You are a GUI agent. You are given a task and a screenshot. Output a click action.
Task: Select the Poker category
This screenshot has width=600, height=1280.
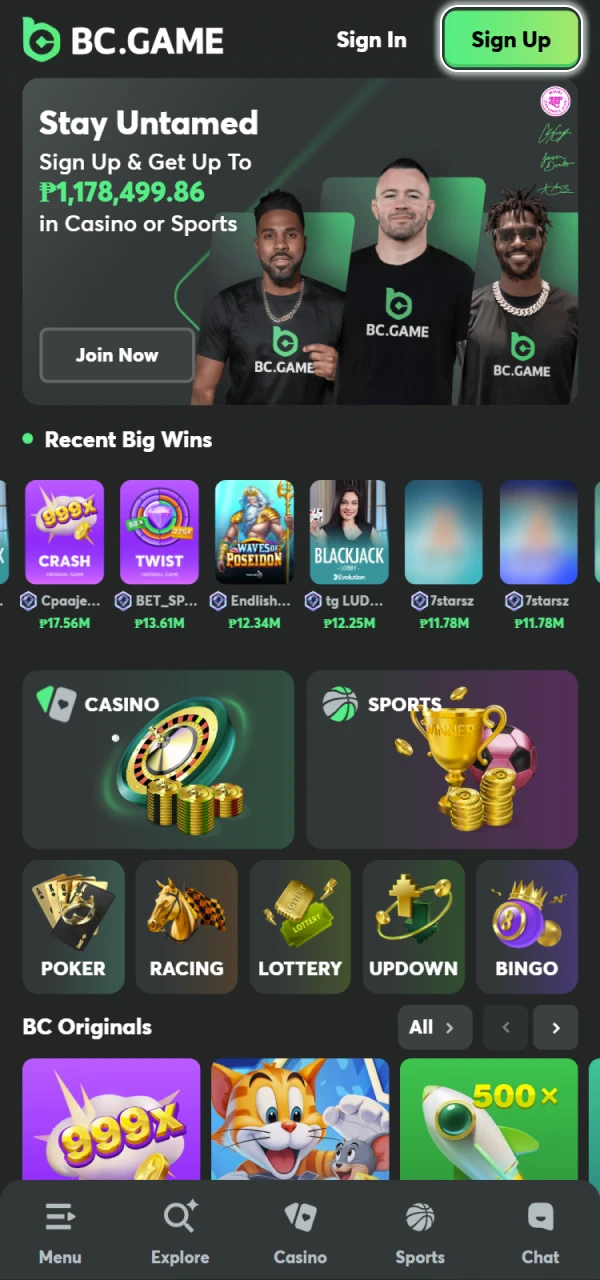pos(73,926)
